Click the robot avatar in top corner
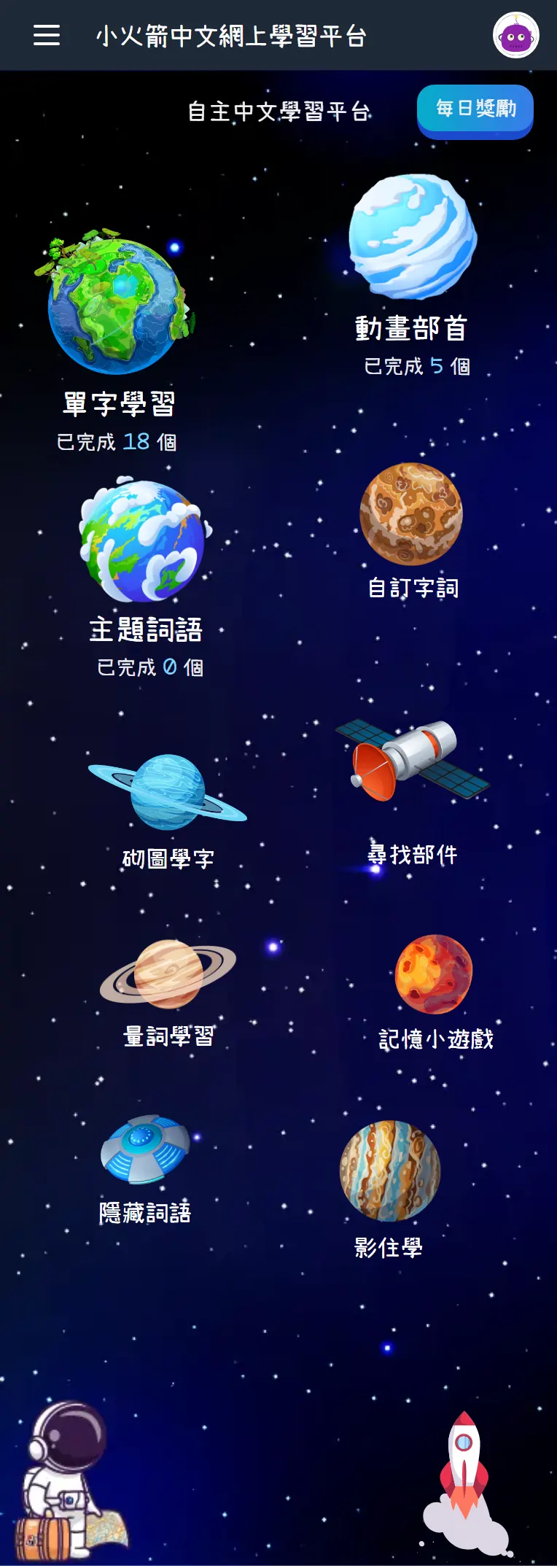 [x=515, y=35]
